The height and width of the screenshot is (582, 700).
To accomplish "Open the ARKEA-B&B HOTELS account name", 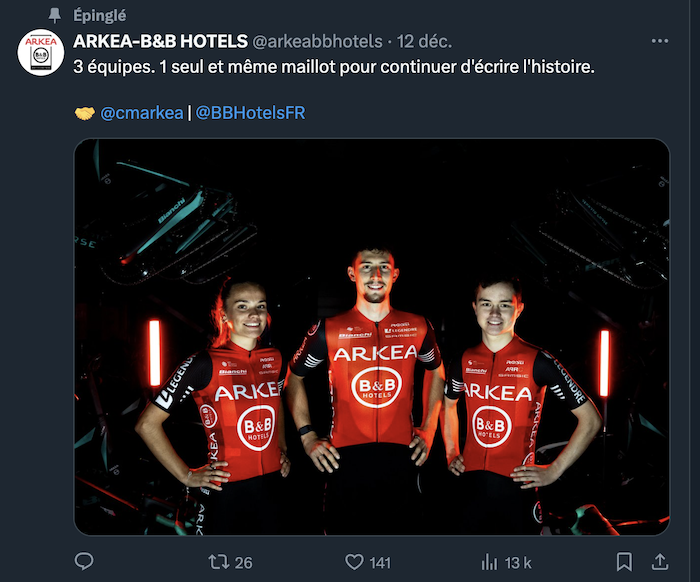I will point(160,41).
